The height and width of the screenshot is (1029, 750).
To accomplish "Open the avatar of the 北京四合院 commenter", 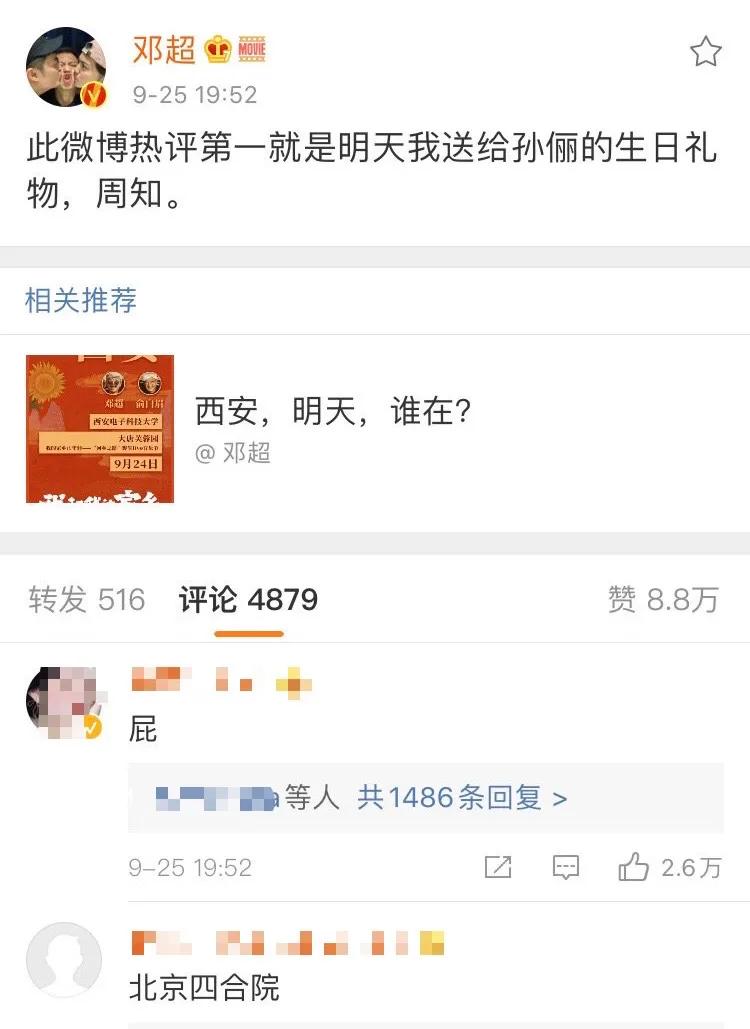I will click(x=64, y=960).
